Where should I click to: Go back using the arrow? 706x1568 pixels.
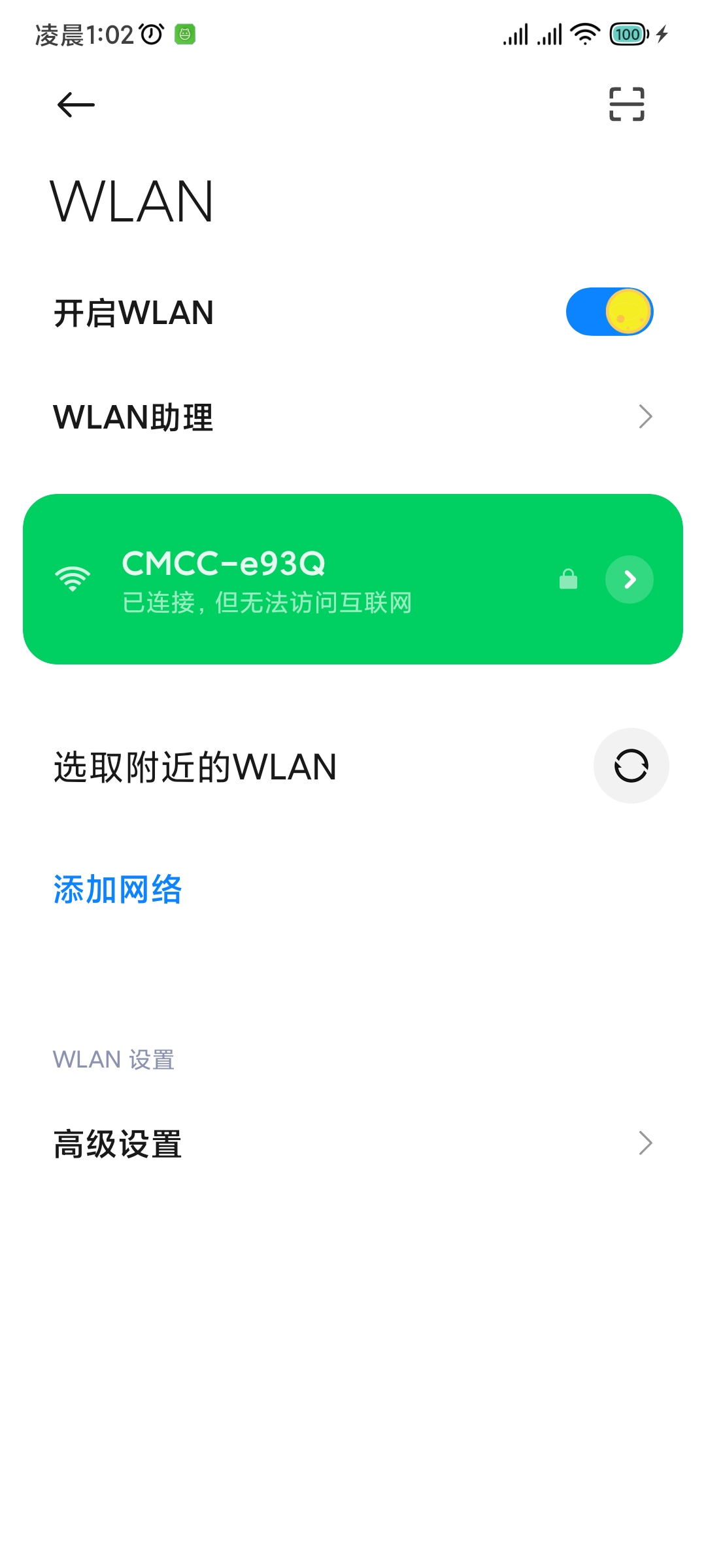[76, 105]
